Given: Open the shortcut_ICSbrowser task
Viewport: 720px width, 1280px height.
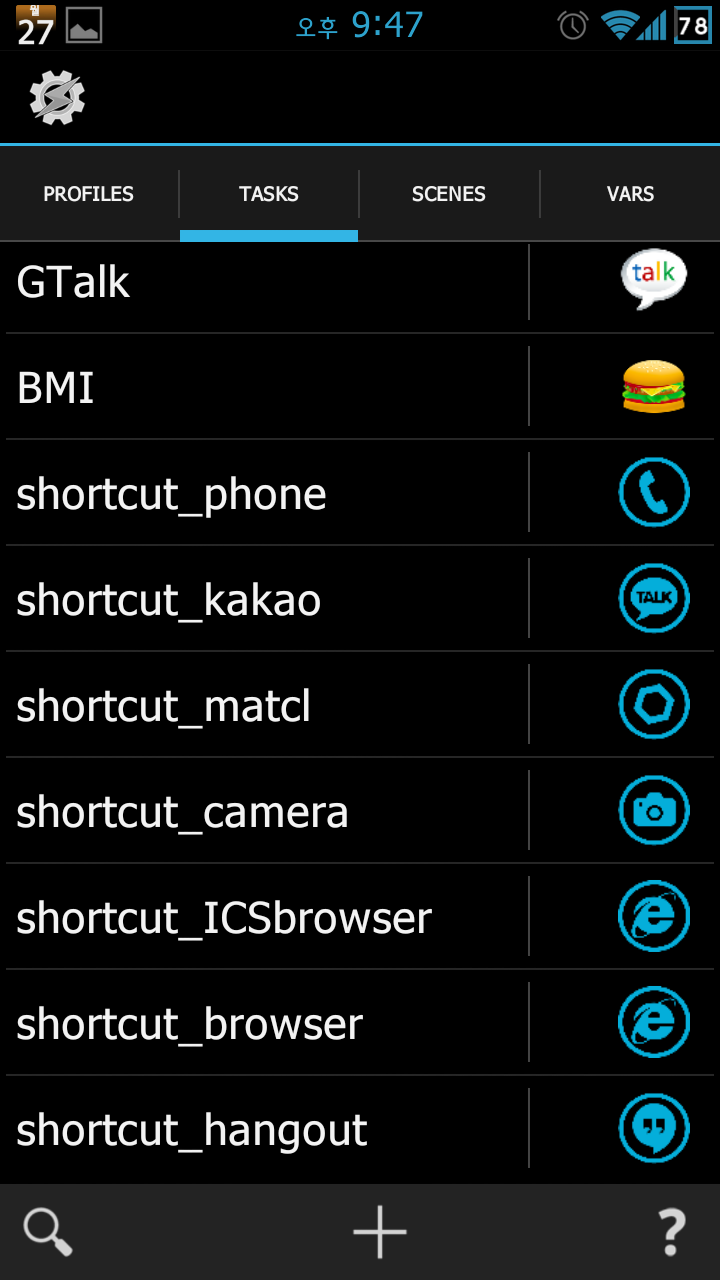Looking at the screenshot, I should click(265, 918).
